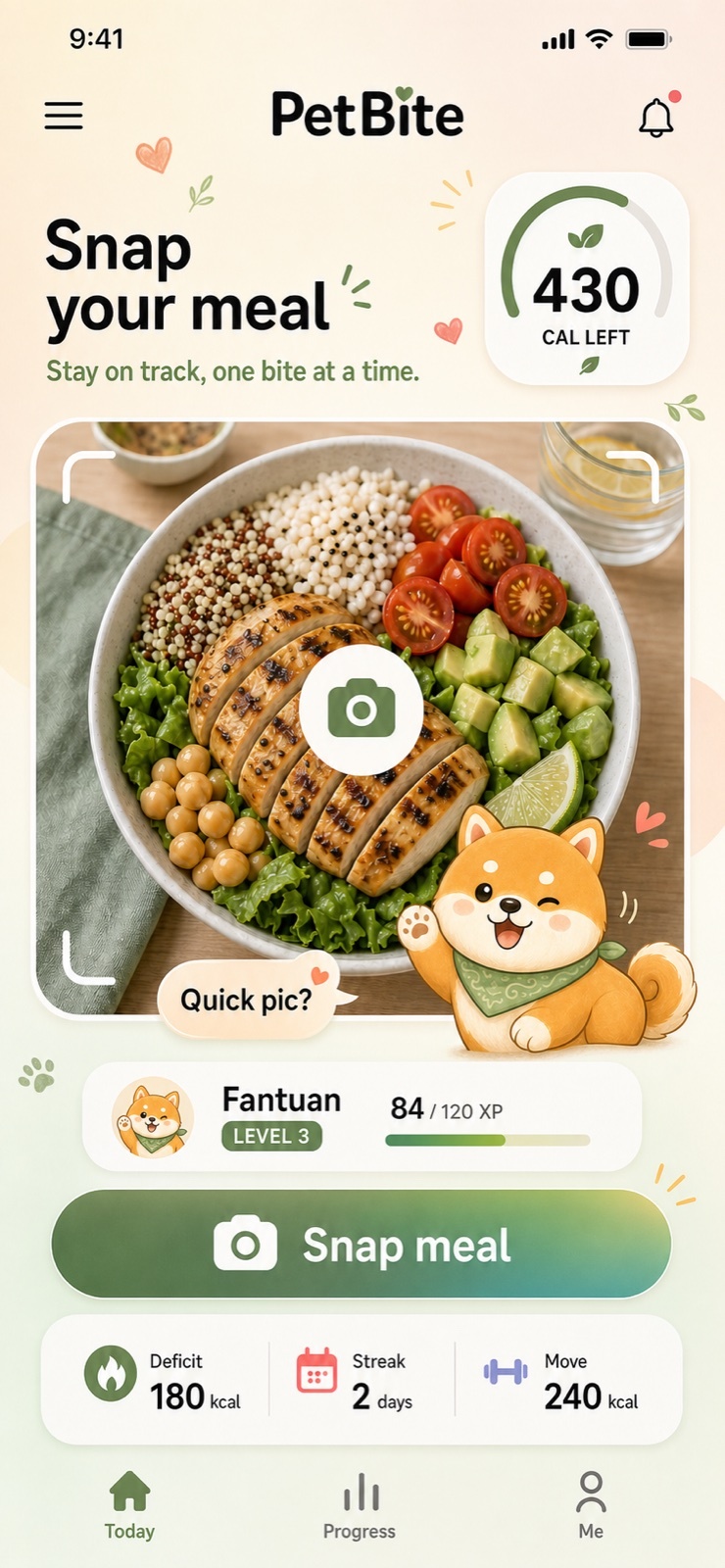
Task: Switch to the Progress tab
Action: pos(360,1506)
